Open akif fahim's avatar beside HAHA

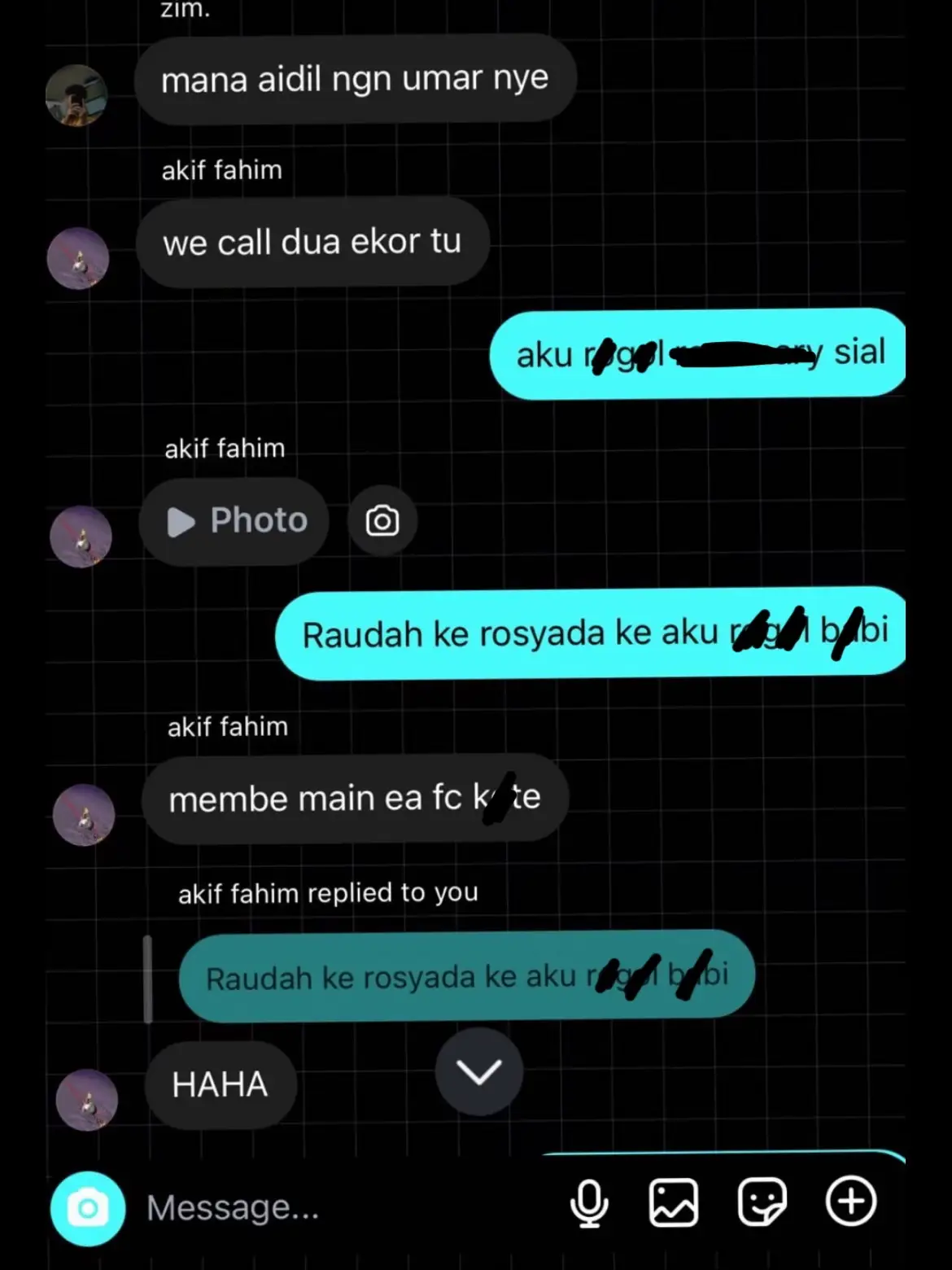pyautogui.click(x=87, y=1100)
